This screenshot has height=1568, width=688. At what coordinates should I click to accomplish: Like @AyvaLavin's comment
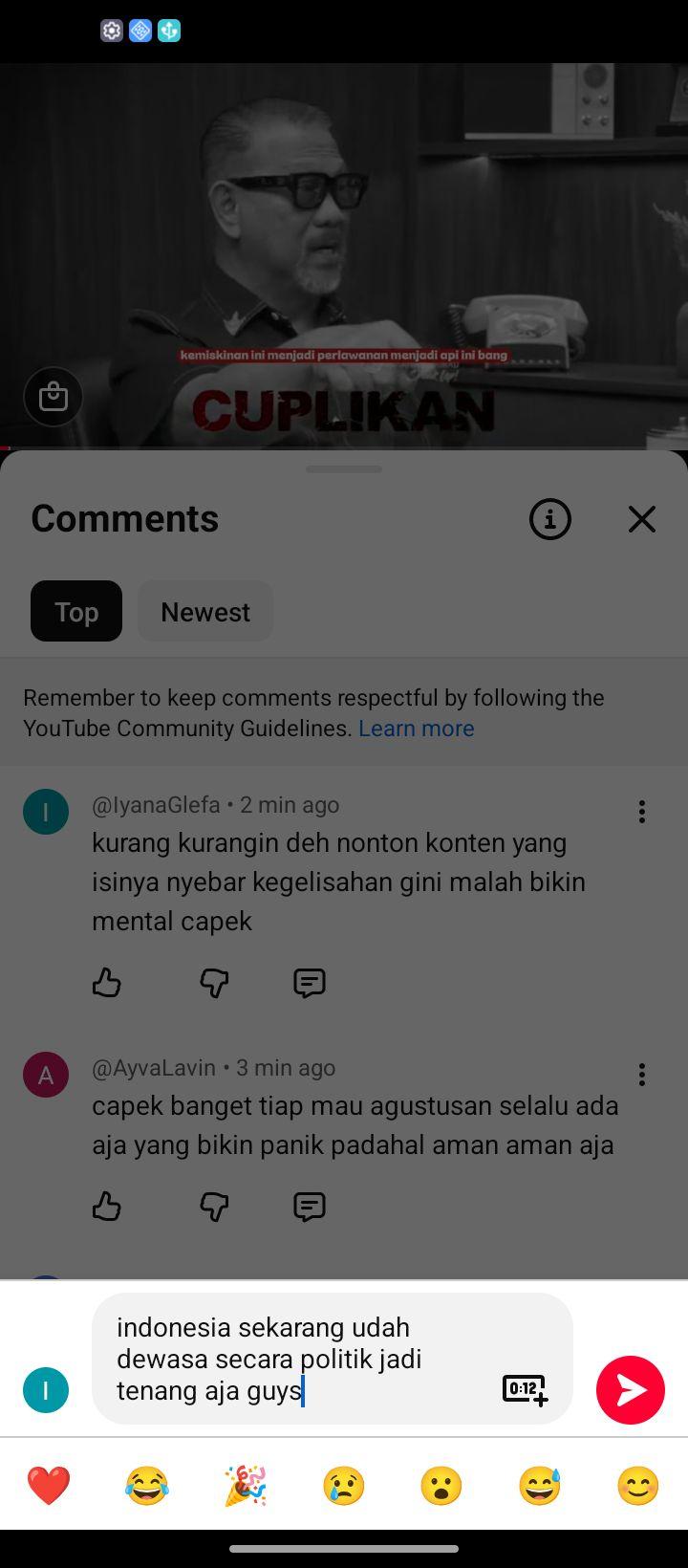pos(107,1207)
